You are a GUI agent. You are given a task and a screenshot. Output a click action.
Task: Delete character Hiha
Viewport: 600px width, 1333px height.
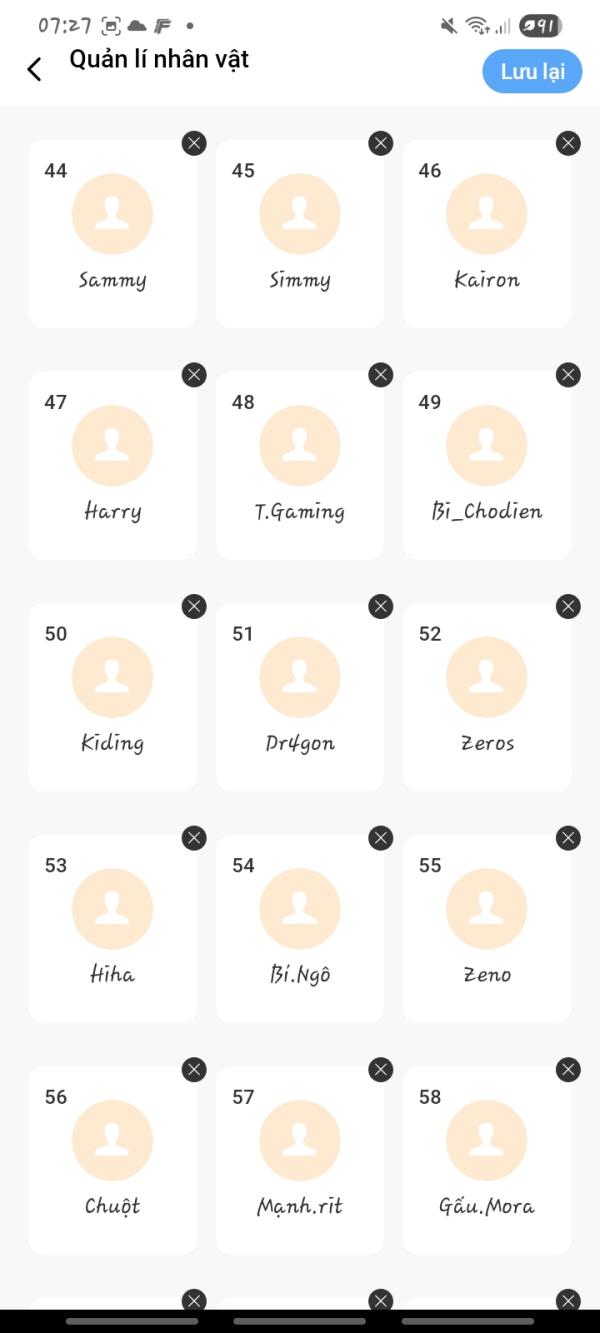coord(194,838)
